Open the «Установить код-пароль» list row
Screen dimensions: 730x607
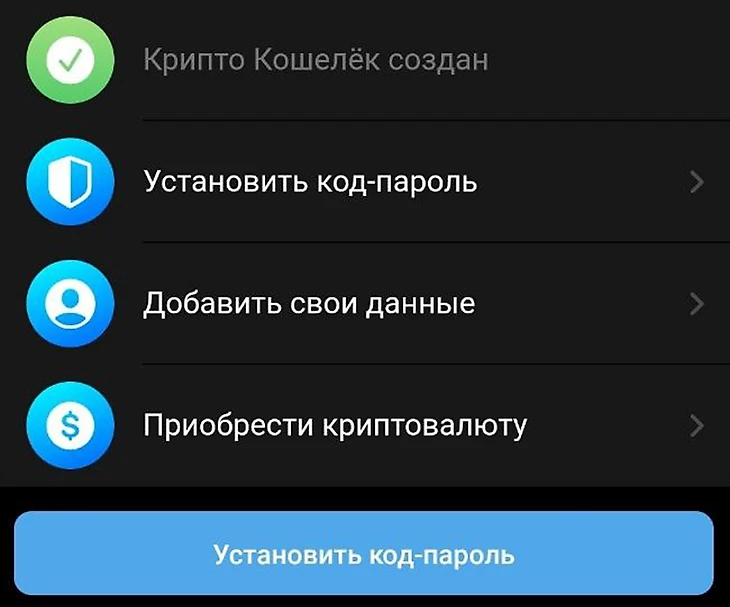[x=365, y=182]
